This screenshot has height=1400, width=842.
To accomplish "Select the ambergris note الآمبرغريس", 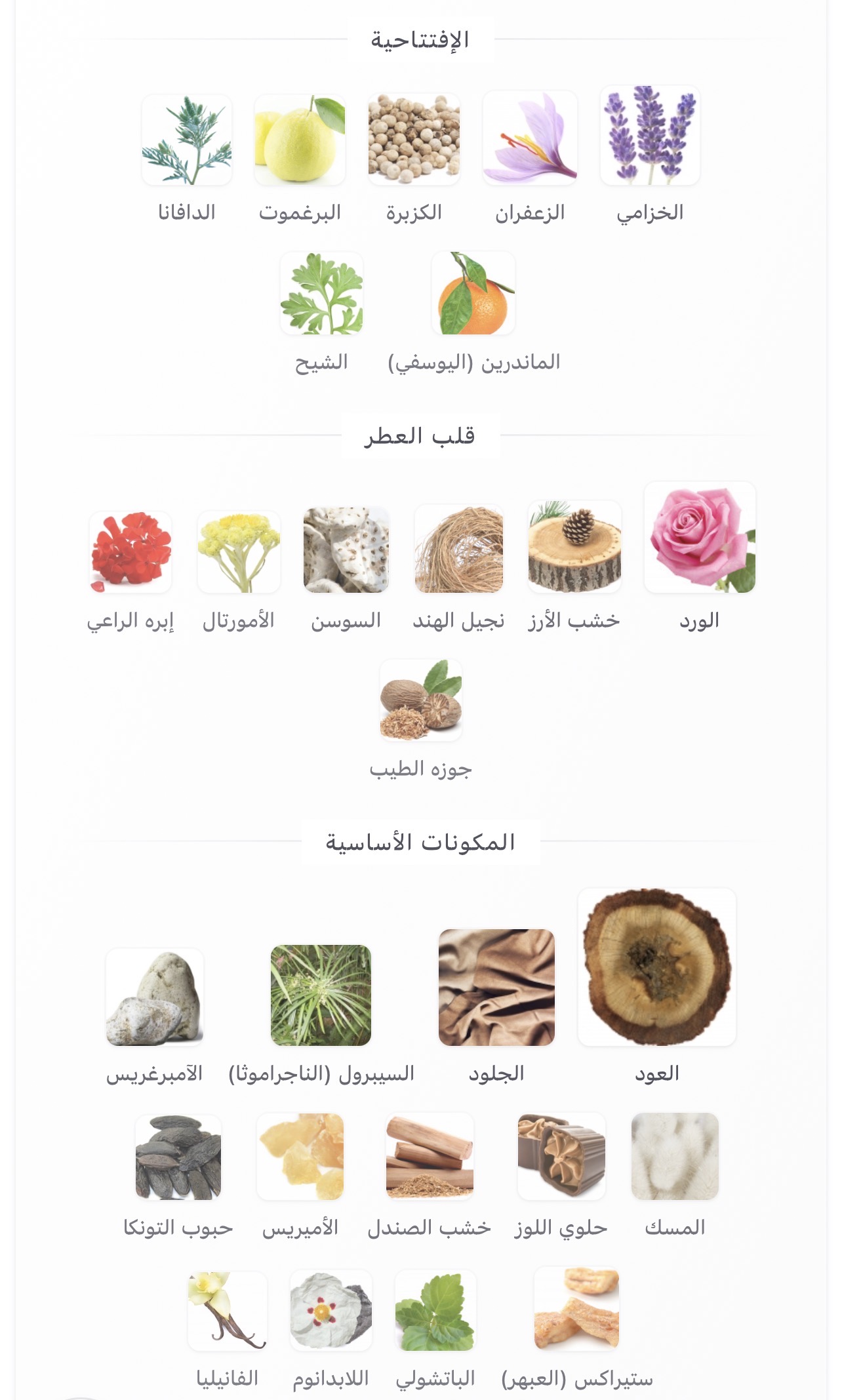I will pyautogui.click(x=155, y=997).
